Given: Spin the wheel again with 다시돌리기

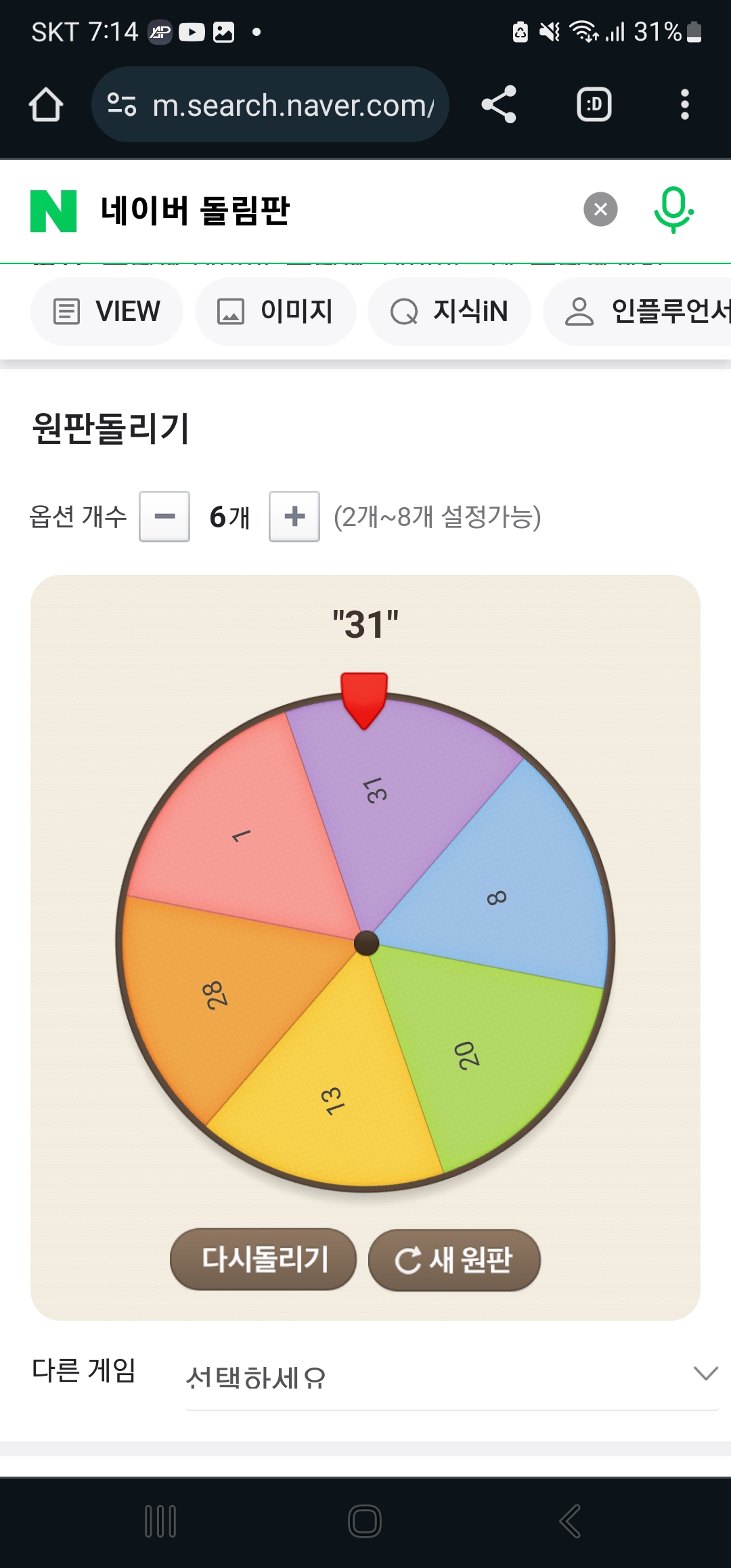Looking at the screenshot, I should click(x=263, y=1259).
